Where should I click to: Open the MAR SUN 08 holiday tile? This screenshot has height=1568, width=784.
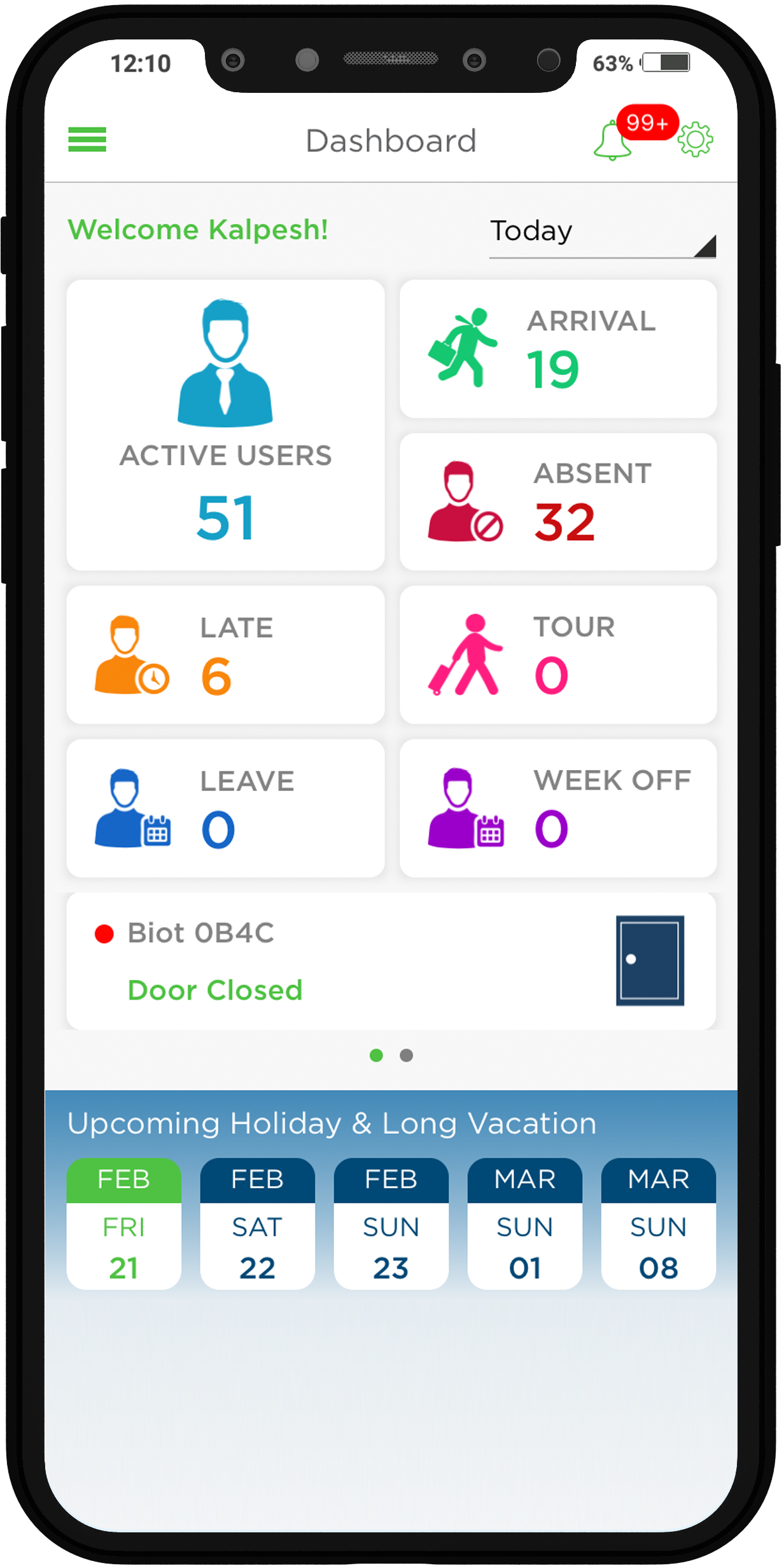click(659, 1224)
